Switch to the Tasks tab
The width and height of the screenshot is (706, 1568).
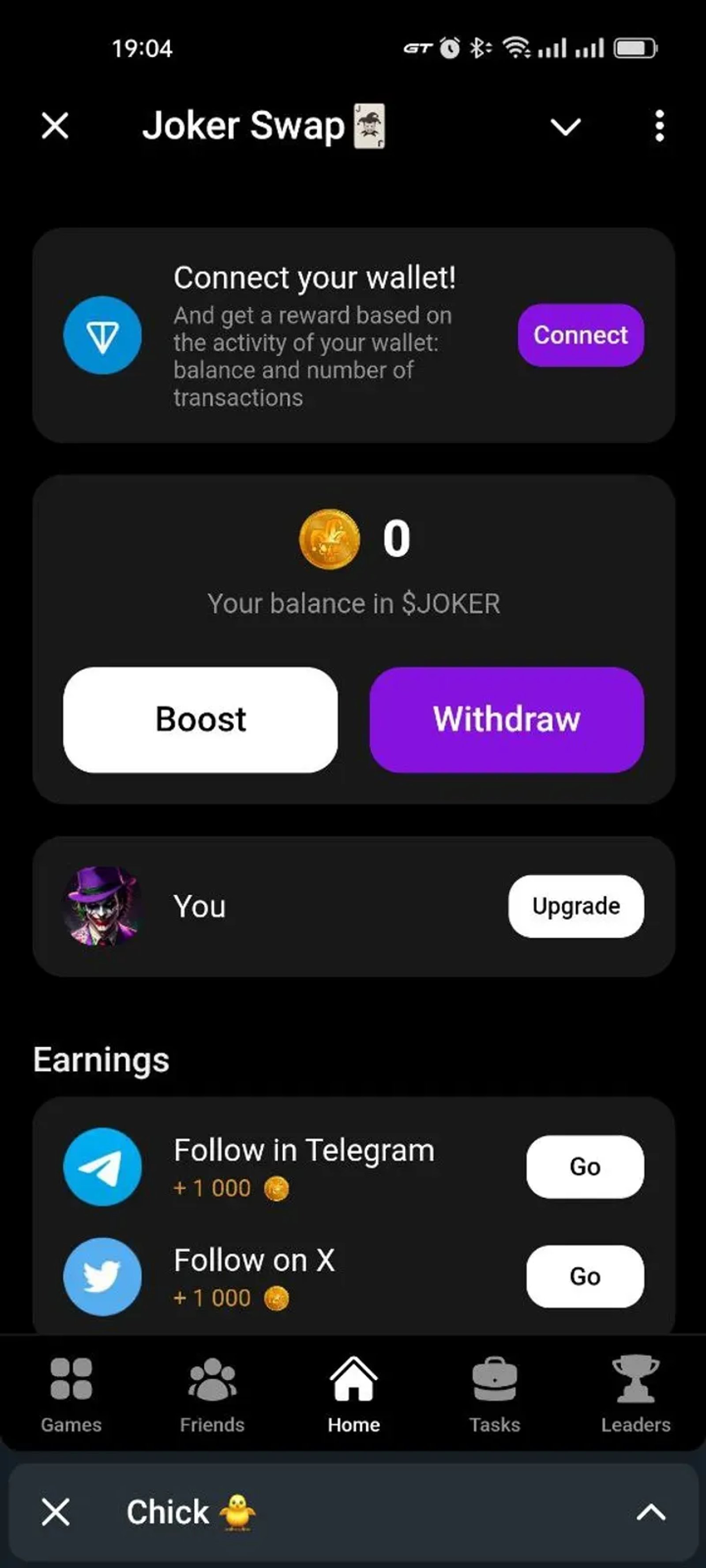pyautogui.click(x=494, y=1394)
